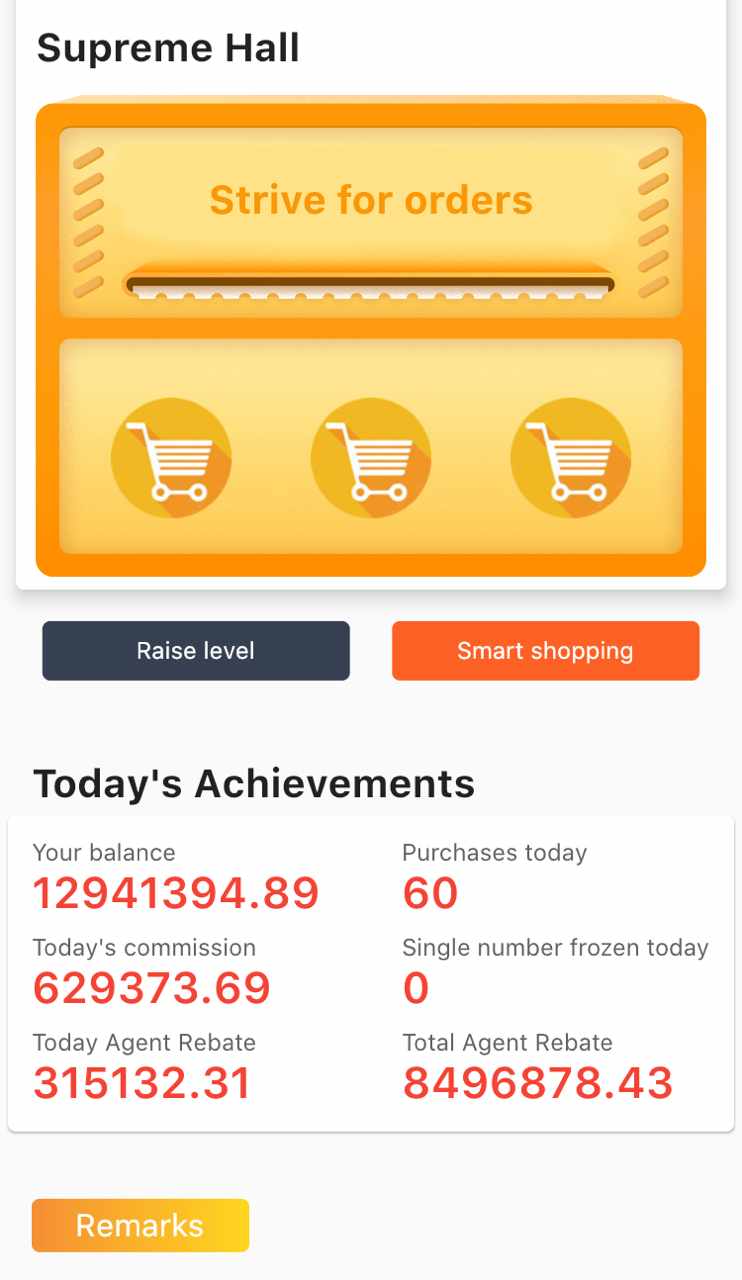The image size is (742, 1280).
Task: Open Smart shopping
Action: pyautogui.click(x=545, y=651)
